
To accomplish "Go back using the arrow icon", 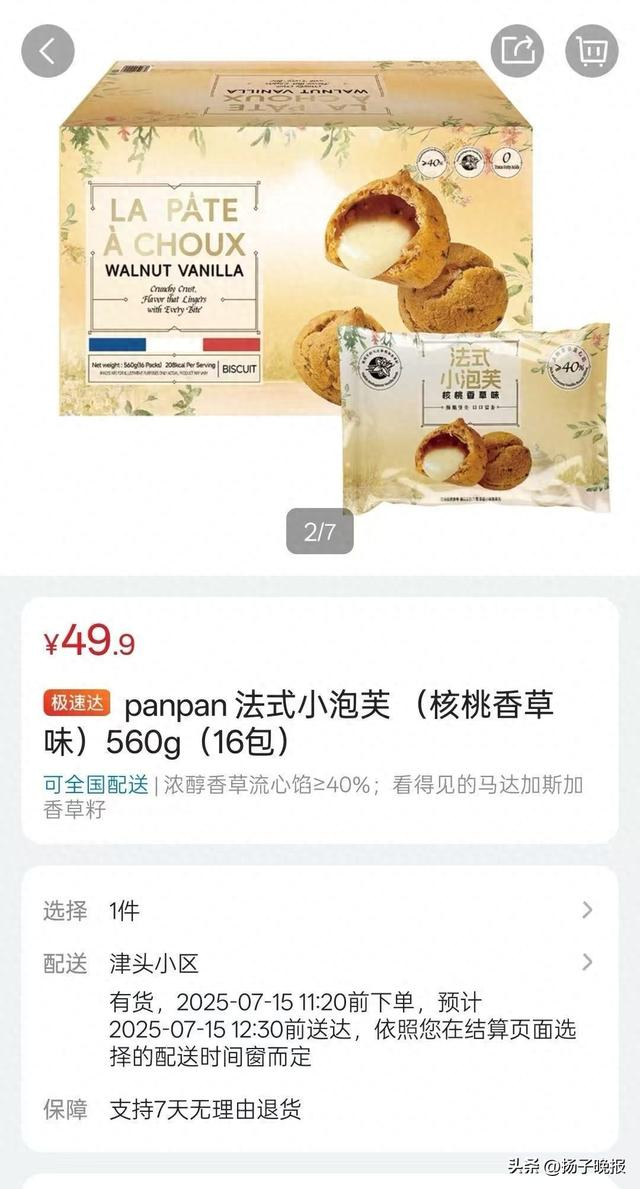I will 47,50.
